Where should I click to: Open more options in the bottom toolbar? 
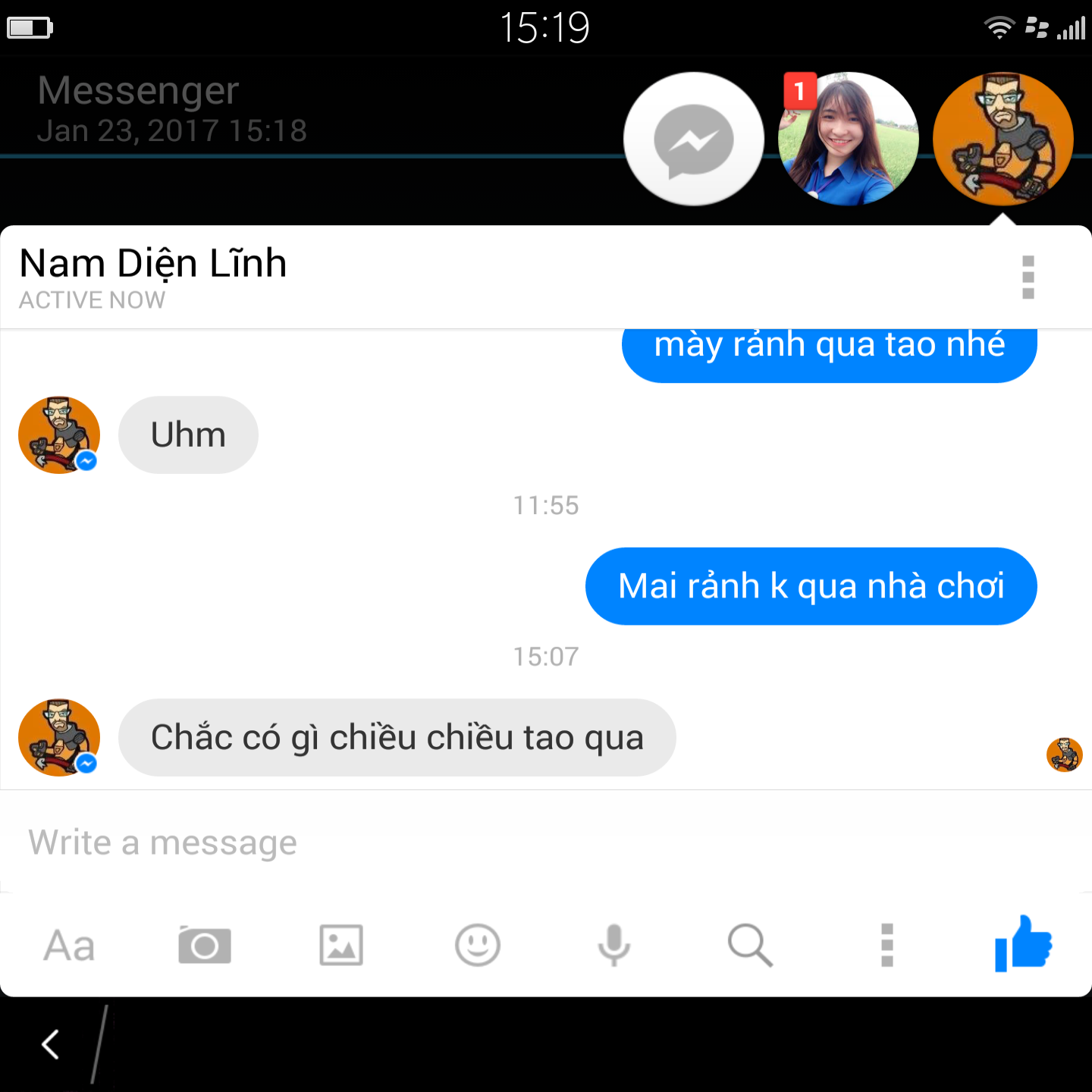click(886, 946)
